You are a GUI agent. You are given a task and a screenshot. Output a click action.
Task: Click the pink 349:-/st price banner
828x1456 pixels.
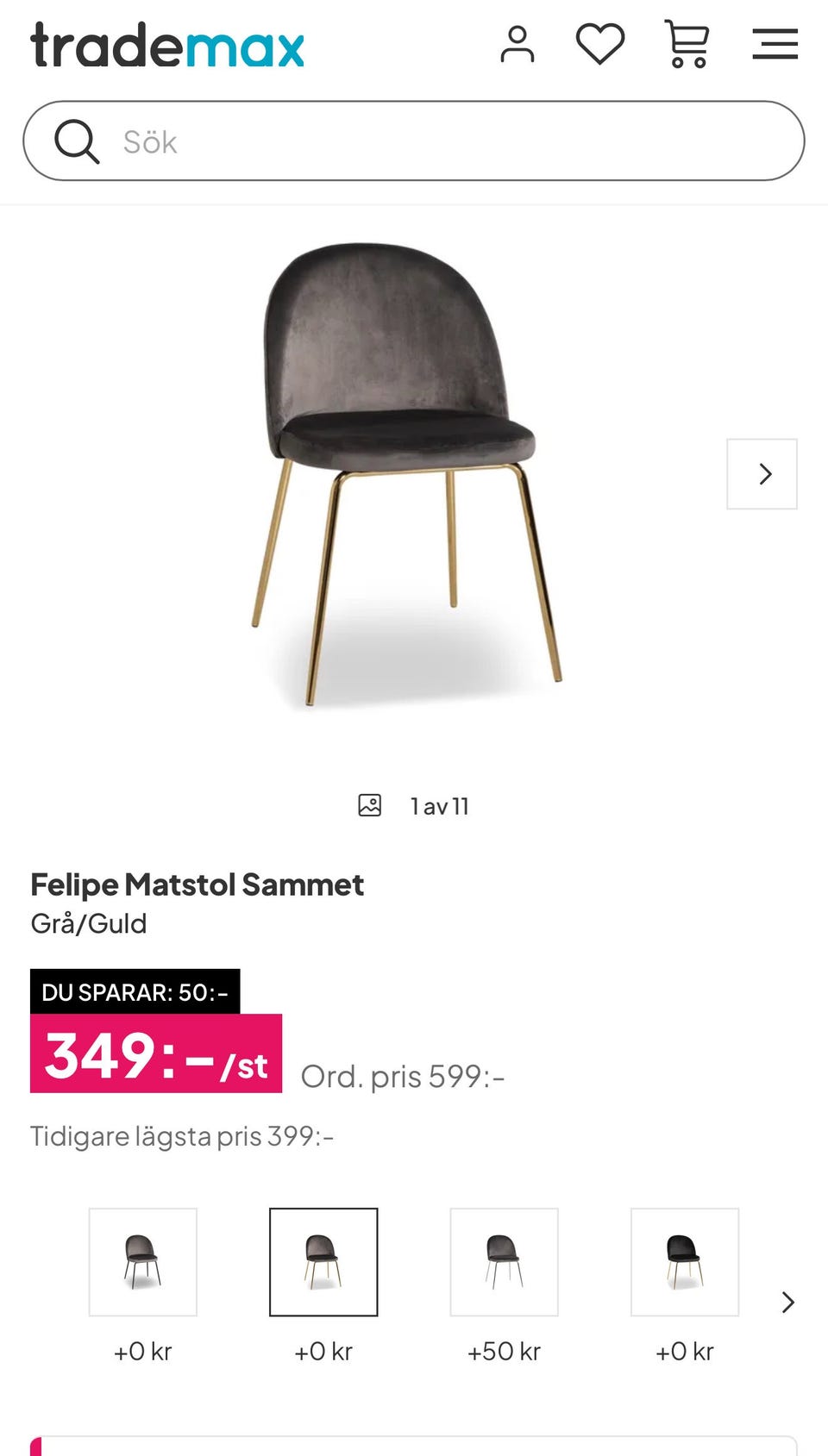(155, 1053)
